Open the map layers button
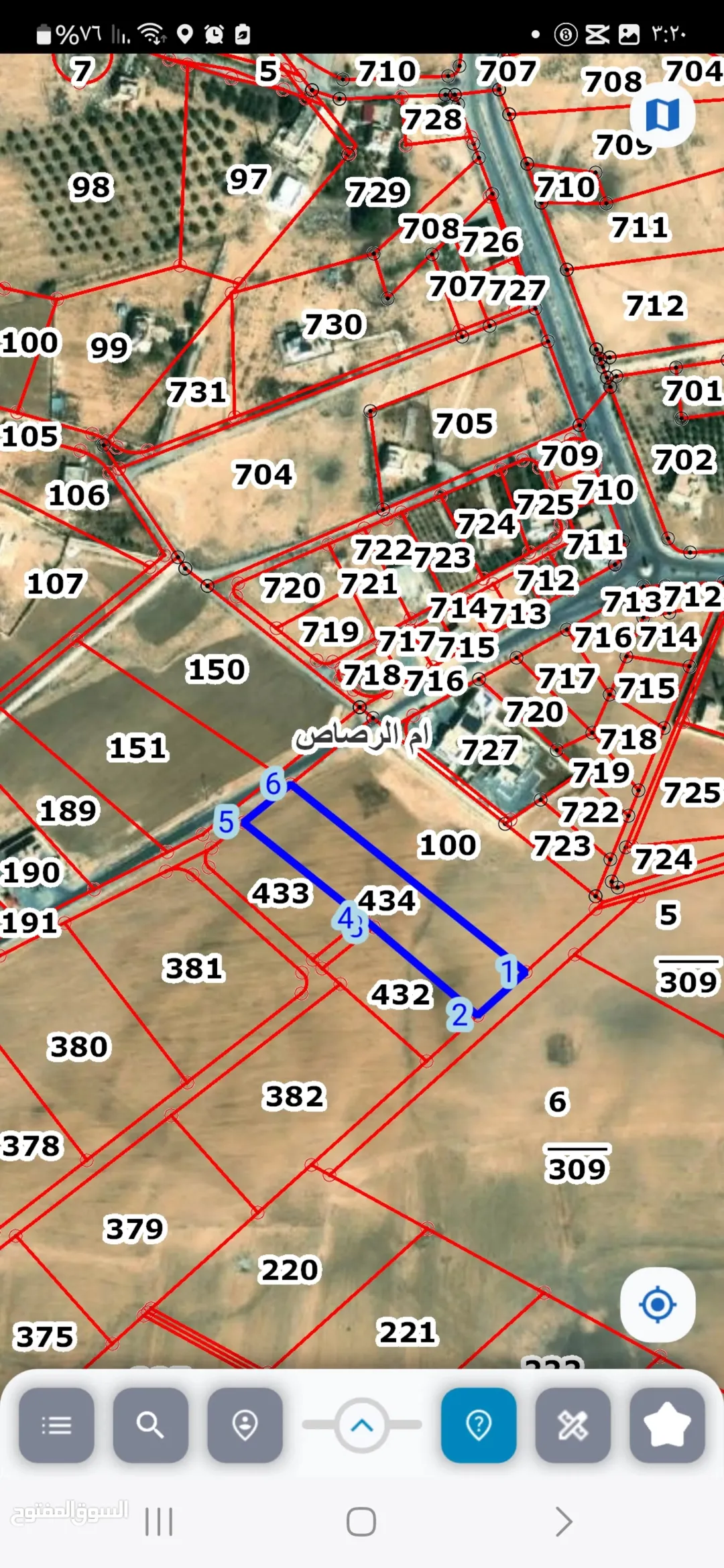This screenshot has width=724, height=1568. pyautogui.click(x=662, y=115)
